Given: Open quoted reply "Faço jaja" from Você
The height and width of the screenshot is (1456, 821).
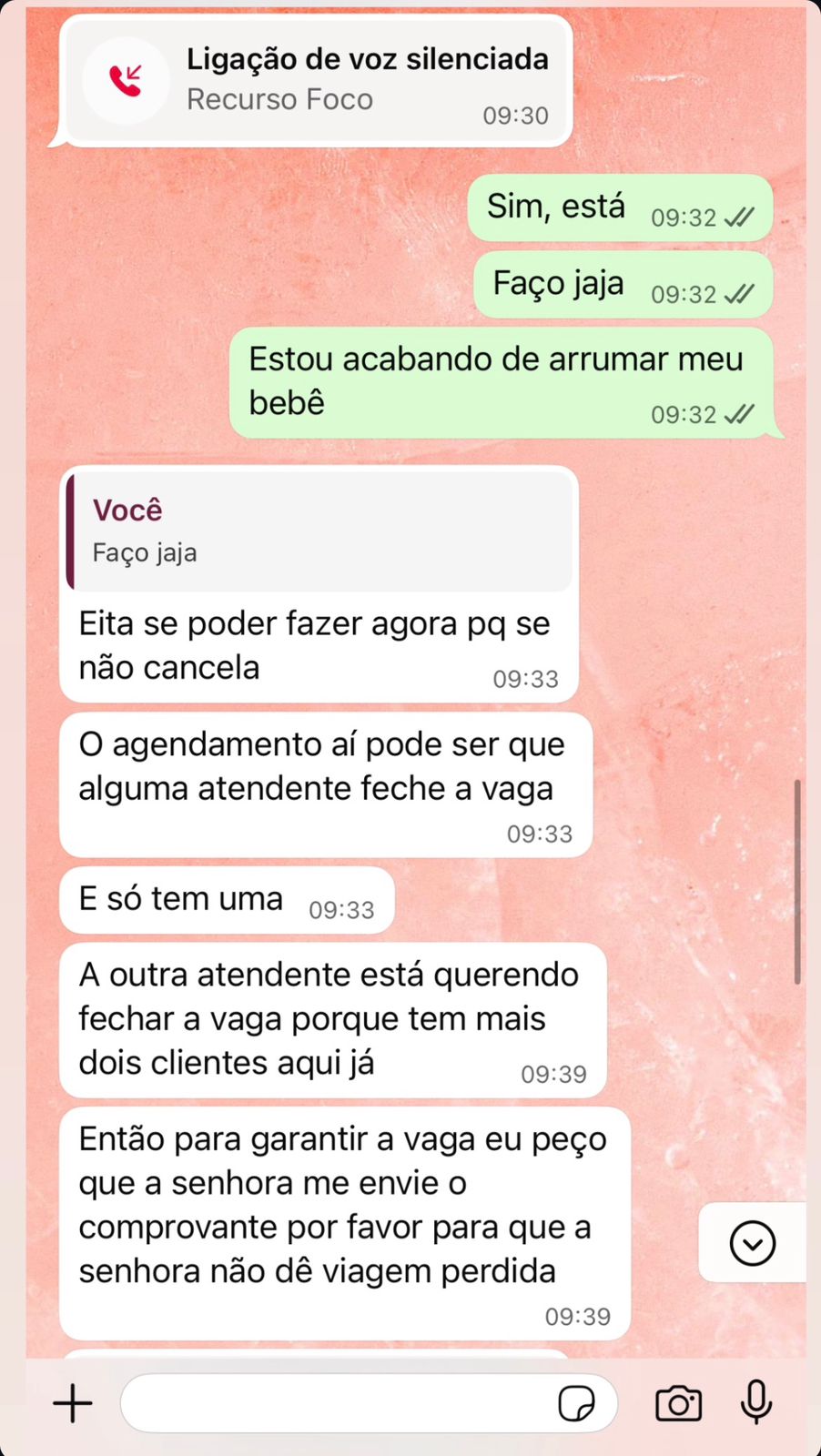Looking at the screenshot, I should point(320,531).
